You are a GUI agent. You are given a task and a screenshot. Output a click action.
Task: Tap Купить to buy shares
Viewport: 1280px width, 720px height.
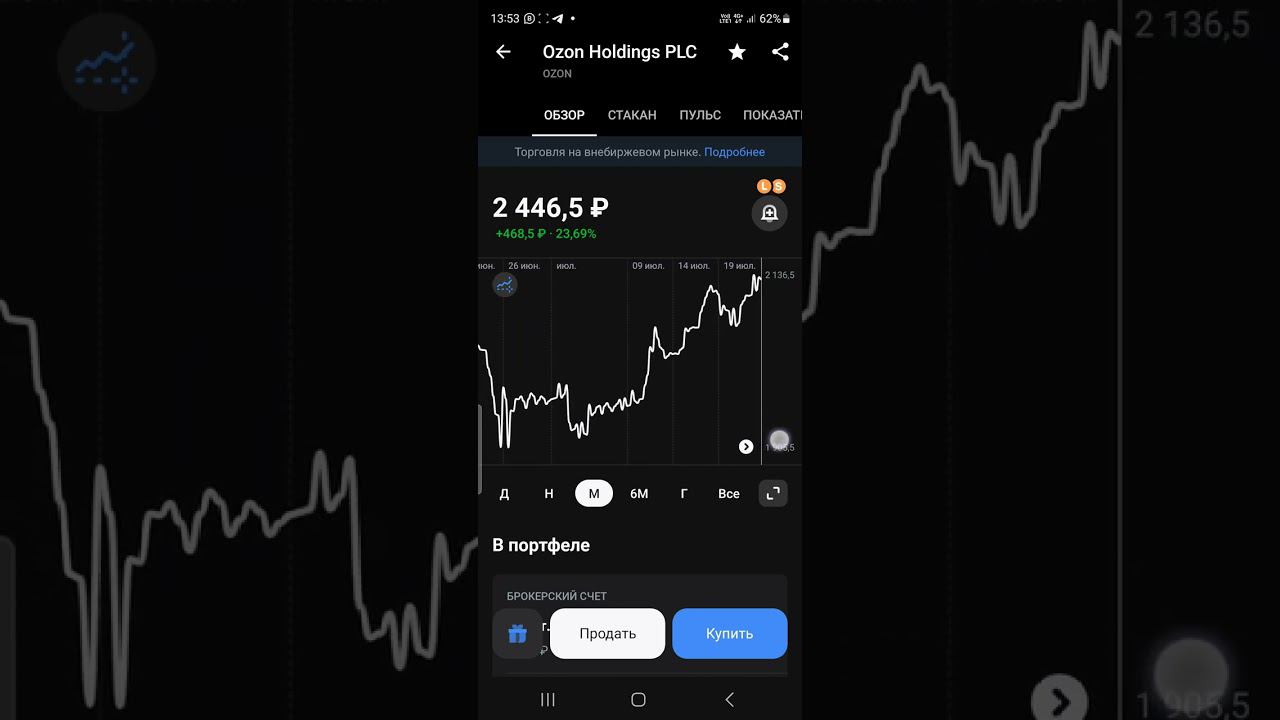[730, 634]
